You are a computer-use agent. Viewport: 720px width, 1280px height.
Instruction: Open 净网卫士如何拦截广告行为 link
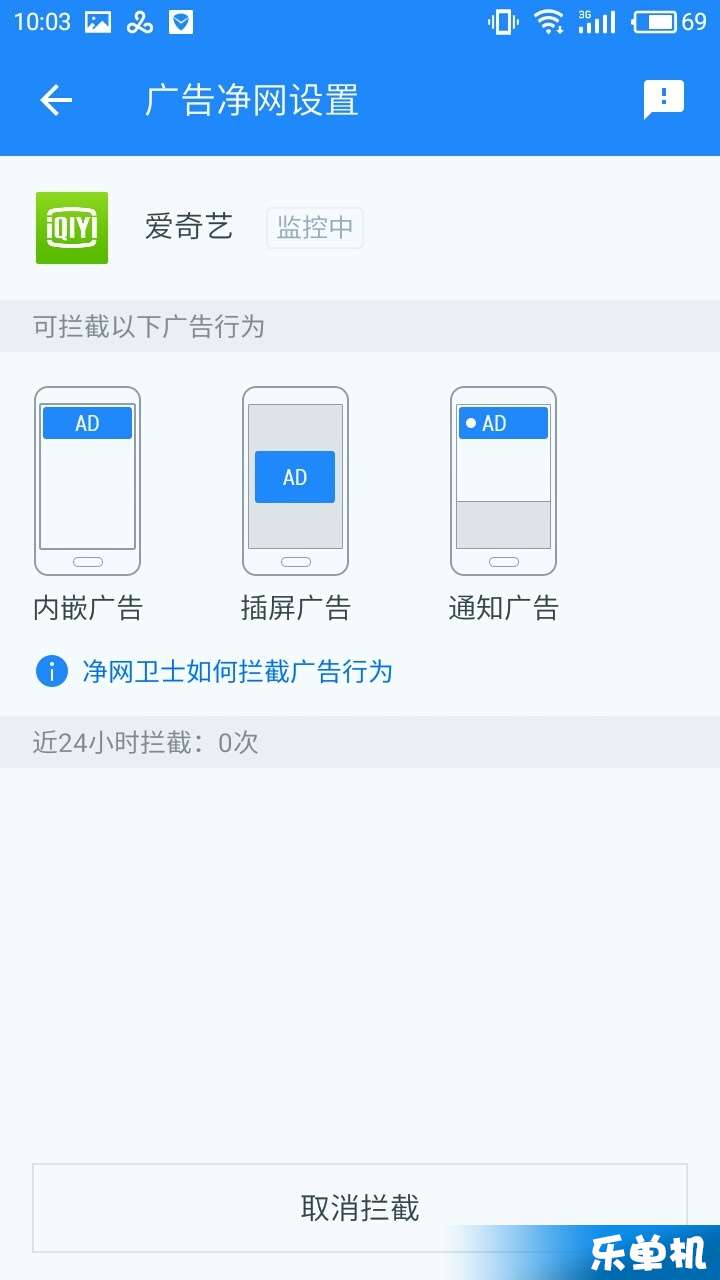(x=237, y=671)
